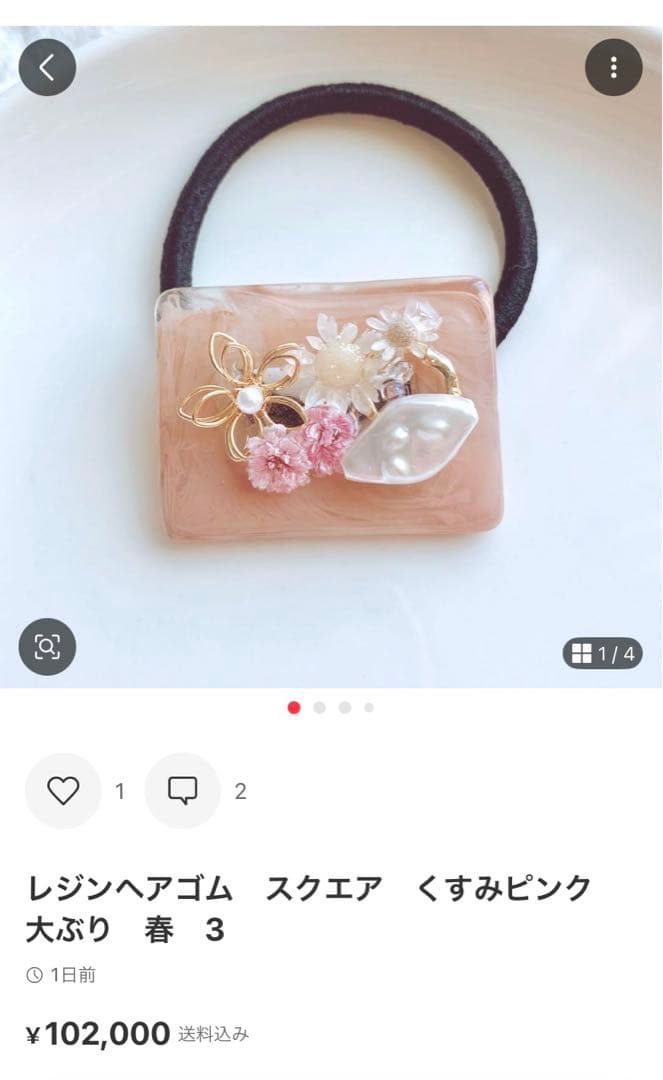Jump to the second photo indicator dot

(x=319, y=707)
